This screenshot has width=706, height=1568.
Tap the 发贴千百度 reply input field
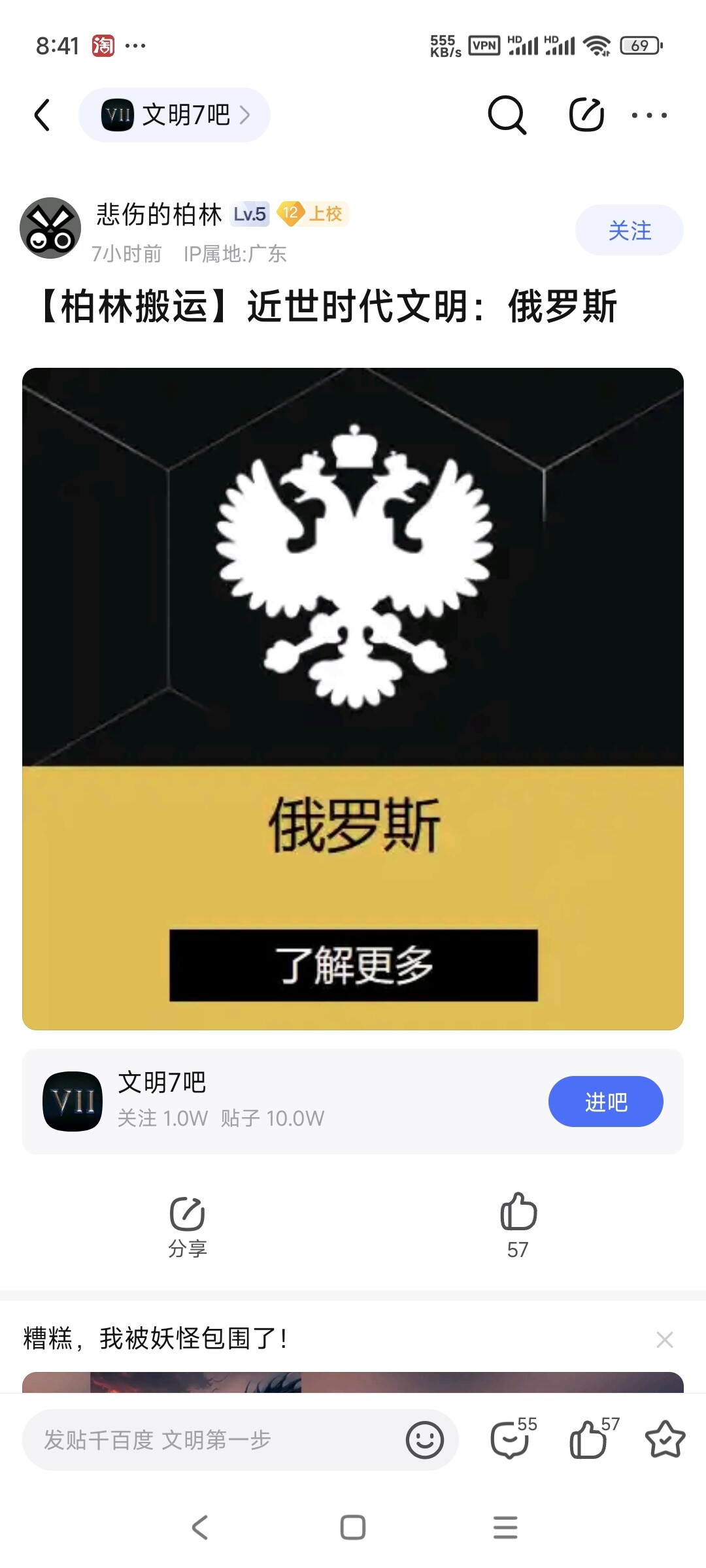pos(209,1440)
